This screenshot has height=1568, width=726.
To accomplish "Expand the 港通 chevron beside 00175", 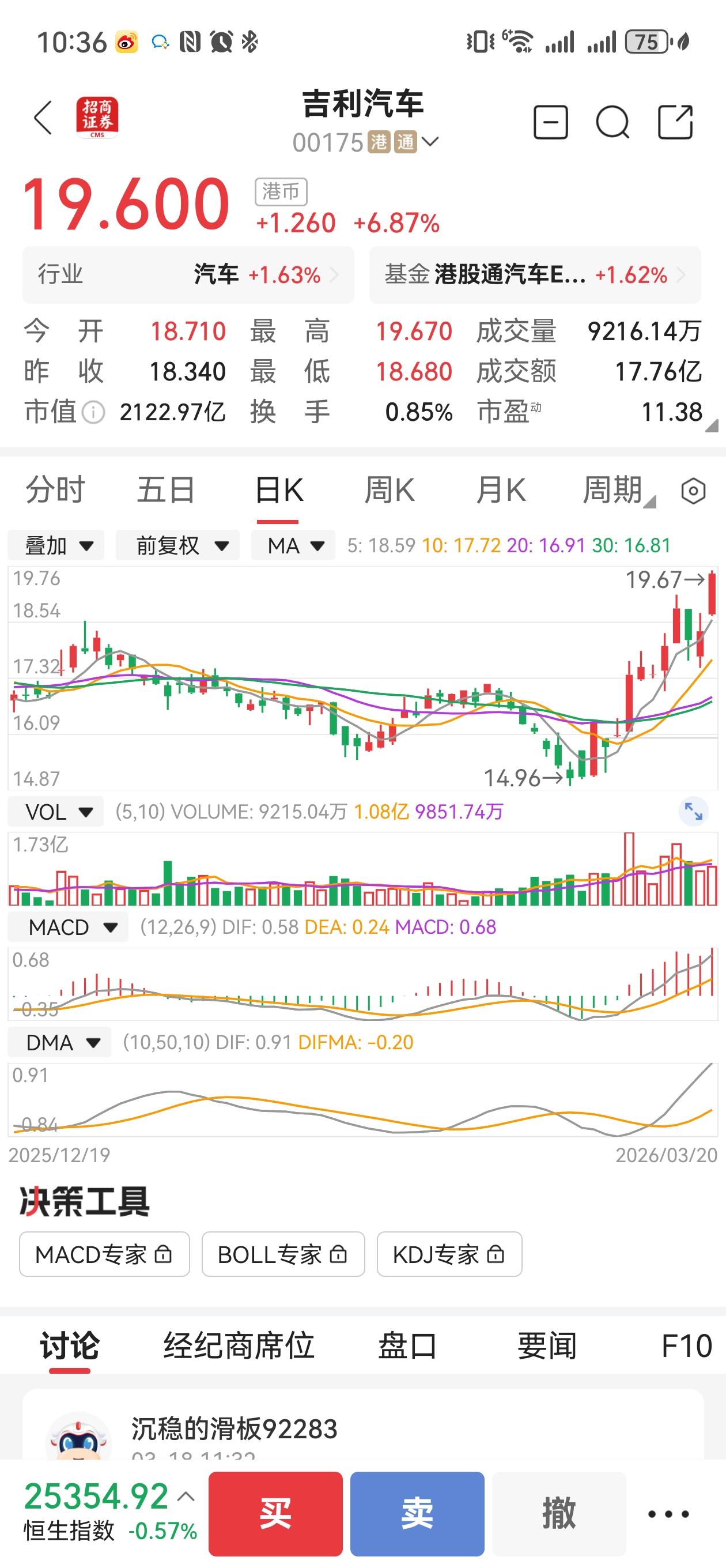I will click(x=432, y=142).
